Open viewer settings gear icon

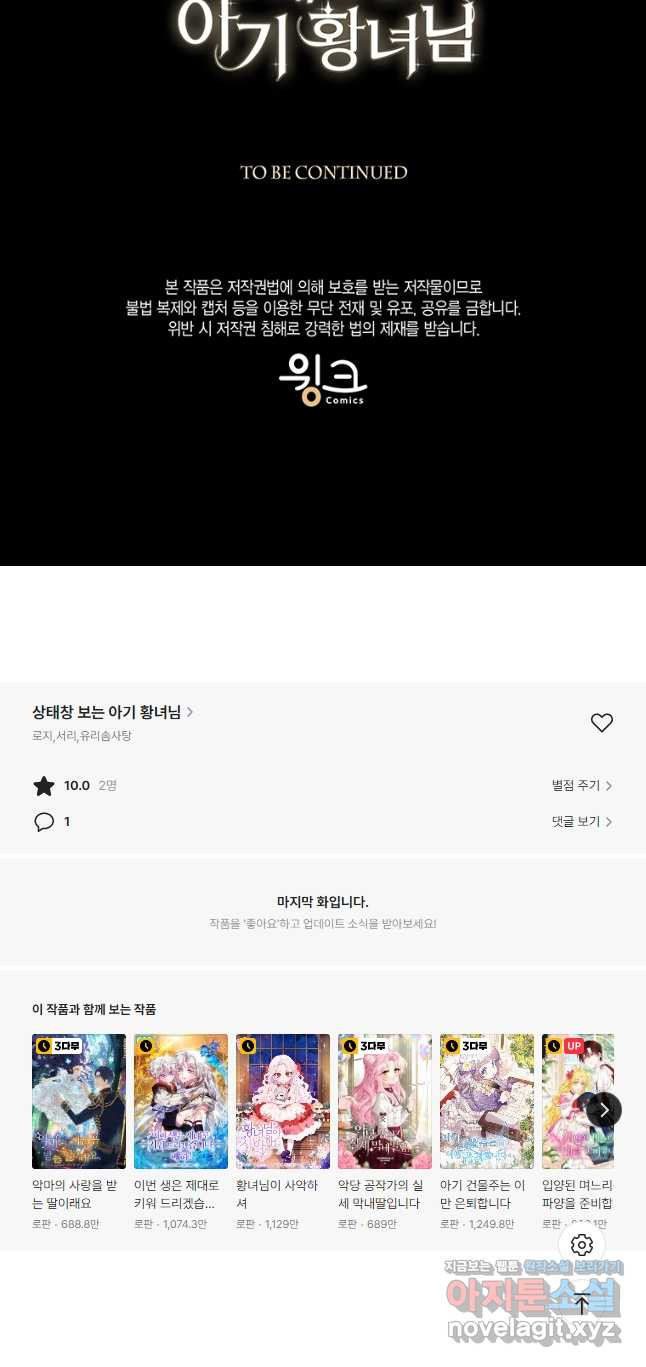pos(582,1245)
